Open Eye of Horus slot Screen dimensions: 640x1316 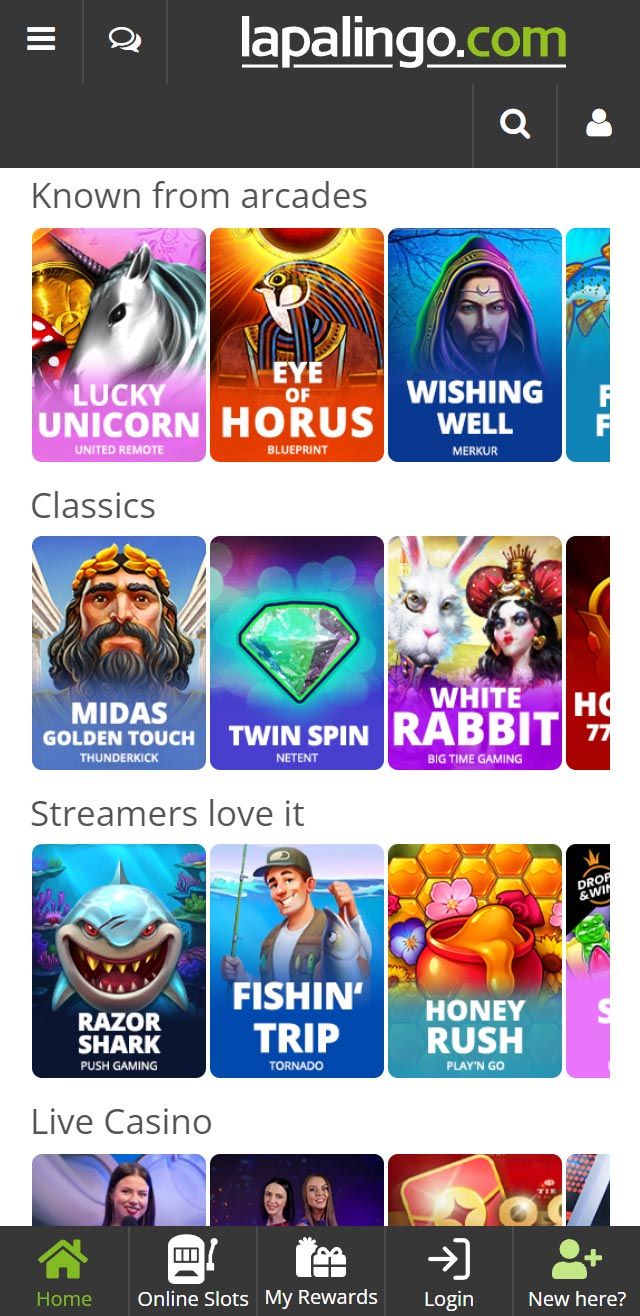[x=297, y=345]
